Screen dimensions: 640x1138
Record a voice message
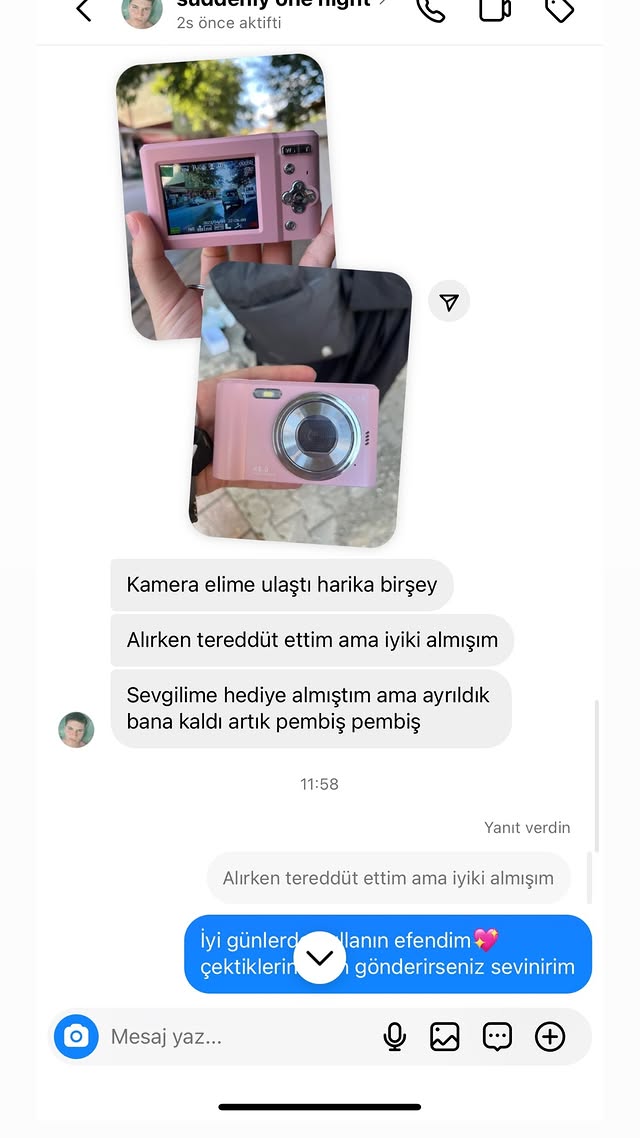coord(395,1036)
